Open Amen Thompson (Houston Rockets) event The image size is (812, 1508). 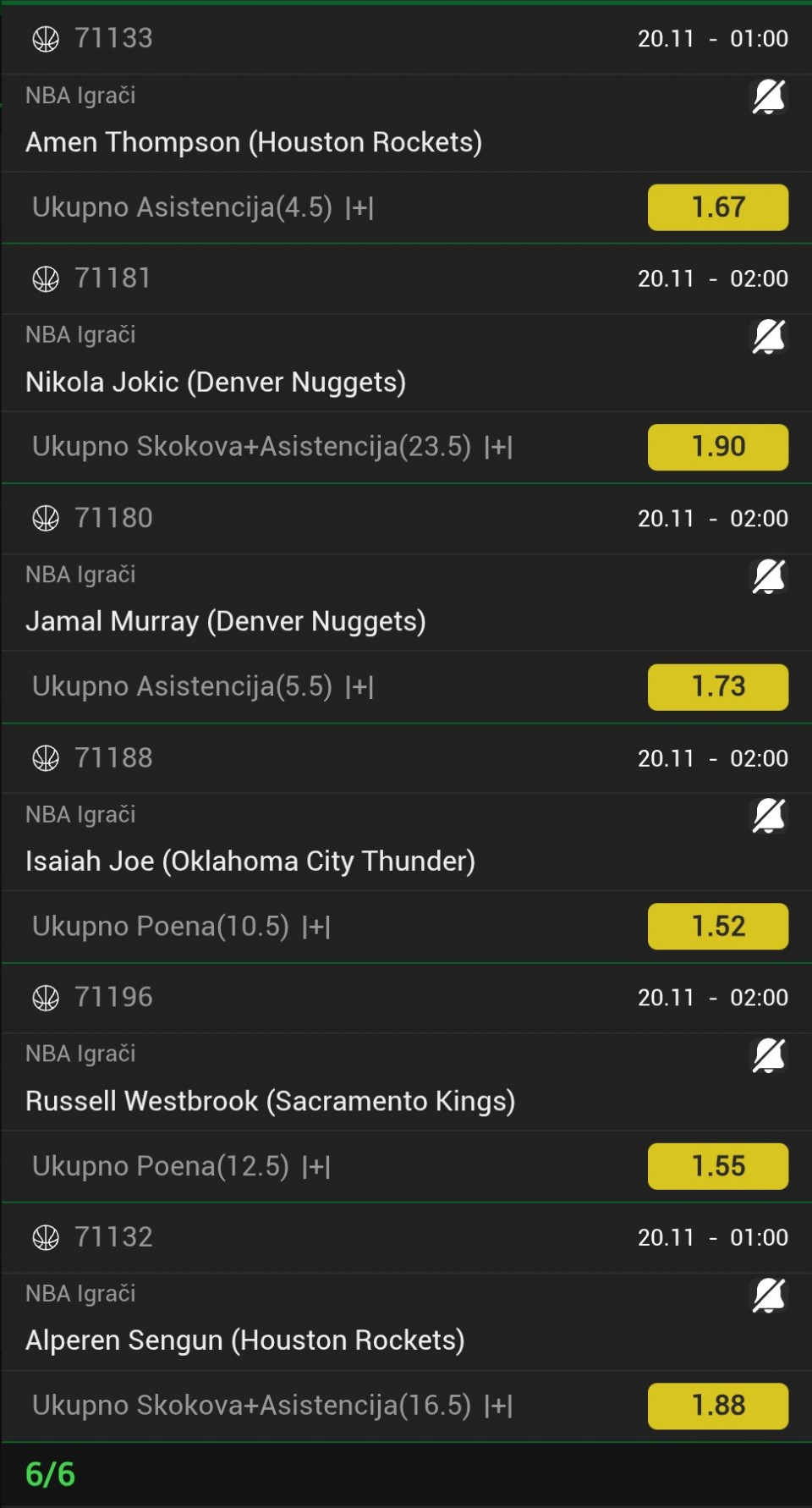click(x=254, y=142)
